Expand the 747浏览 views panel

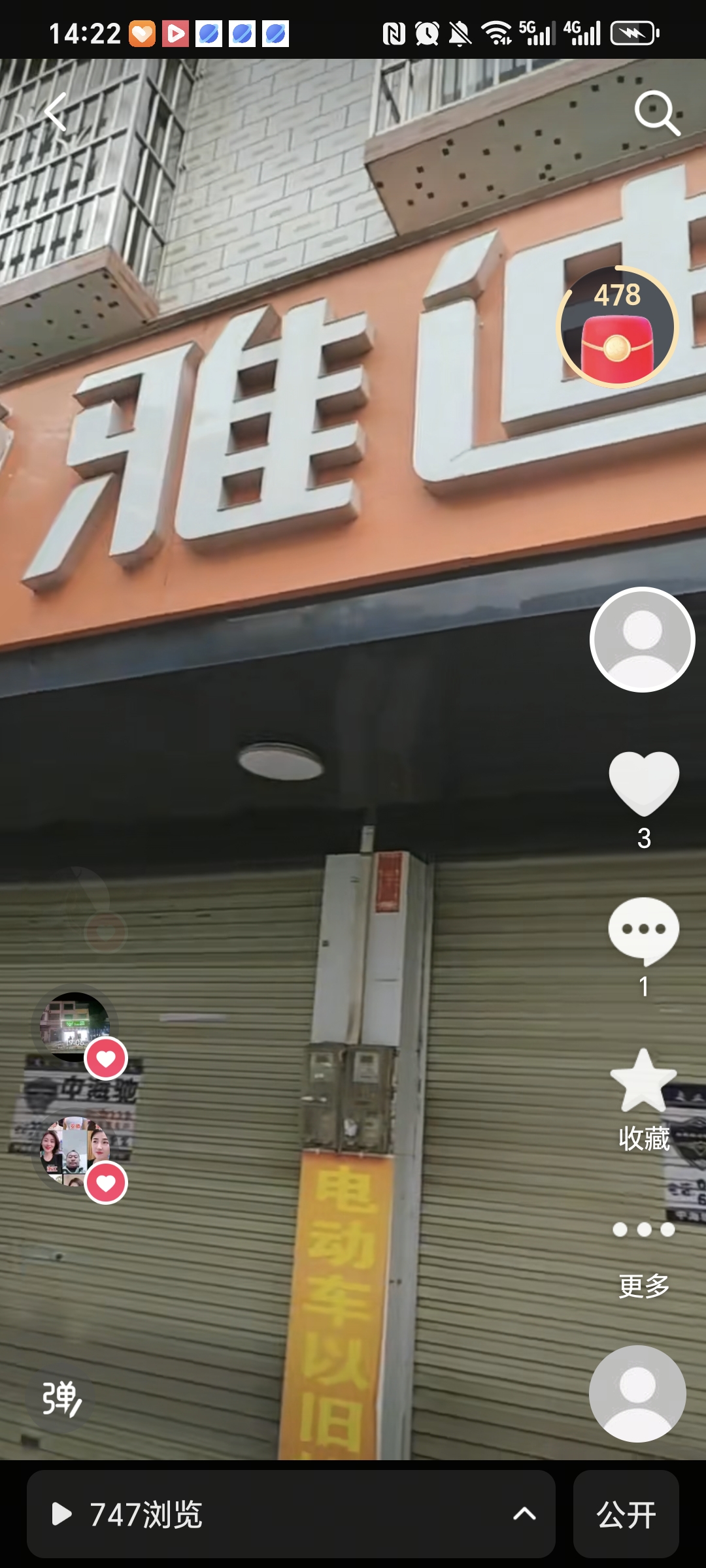(x=291, y=1514)
